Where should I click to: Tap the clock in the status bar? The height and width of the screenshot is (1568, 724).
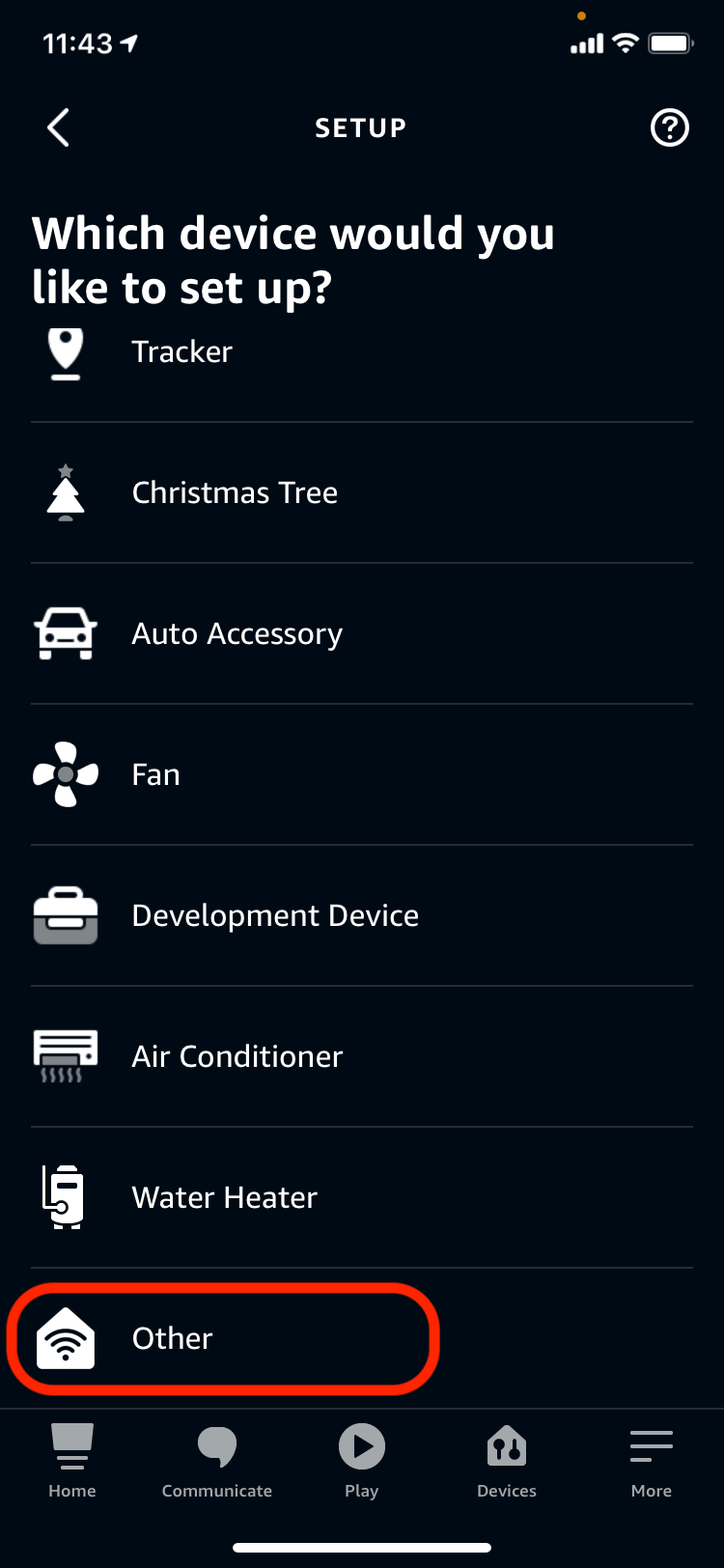coord(77,42)
